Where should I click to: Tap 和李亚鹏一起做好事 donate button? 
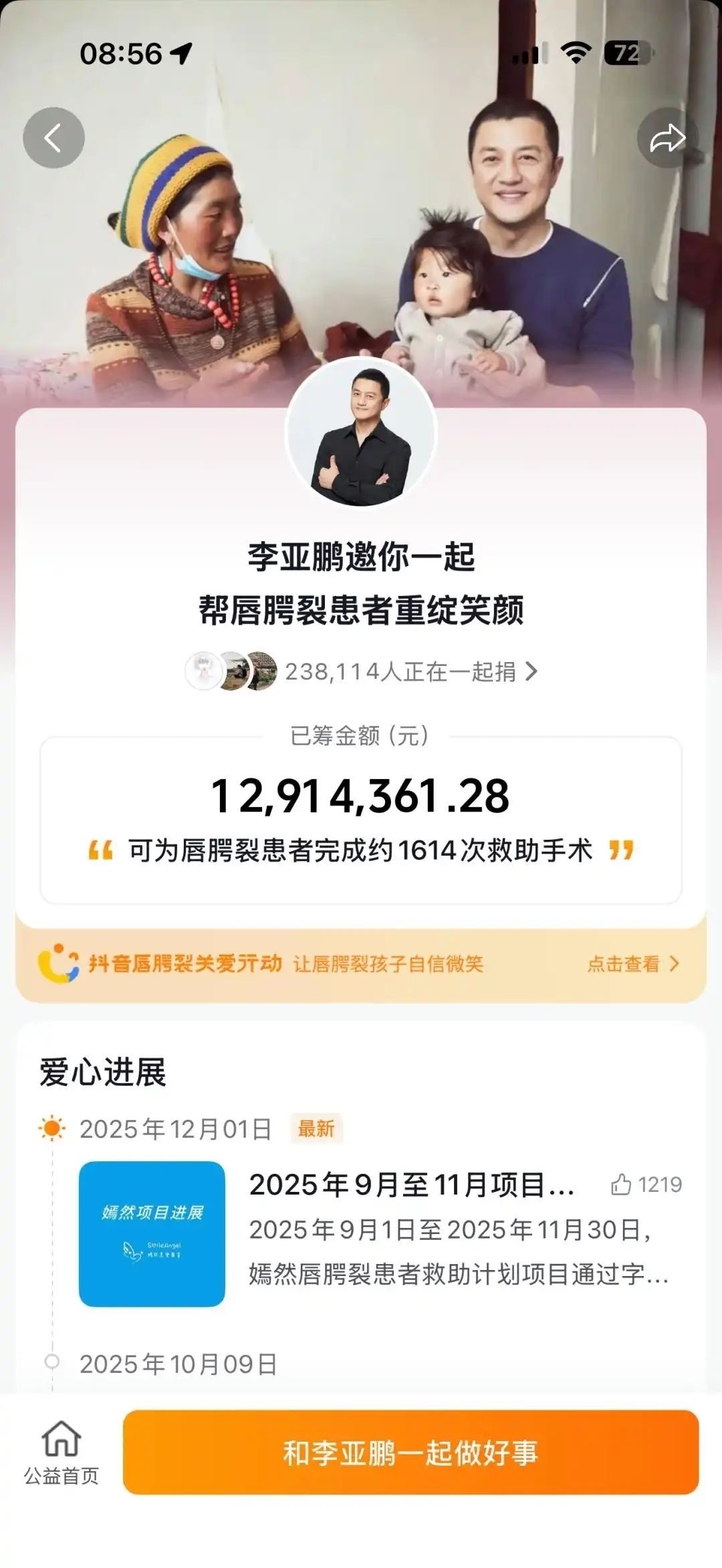pos(410,1452)
